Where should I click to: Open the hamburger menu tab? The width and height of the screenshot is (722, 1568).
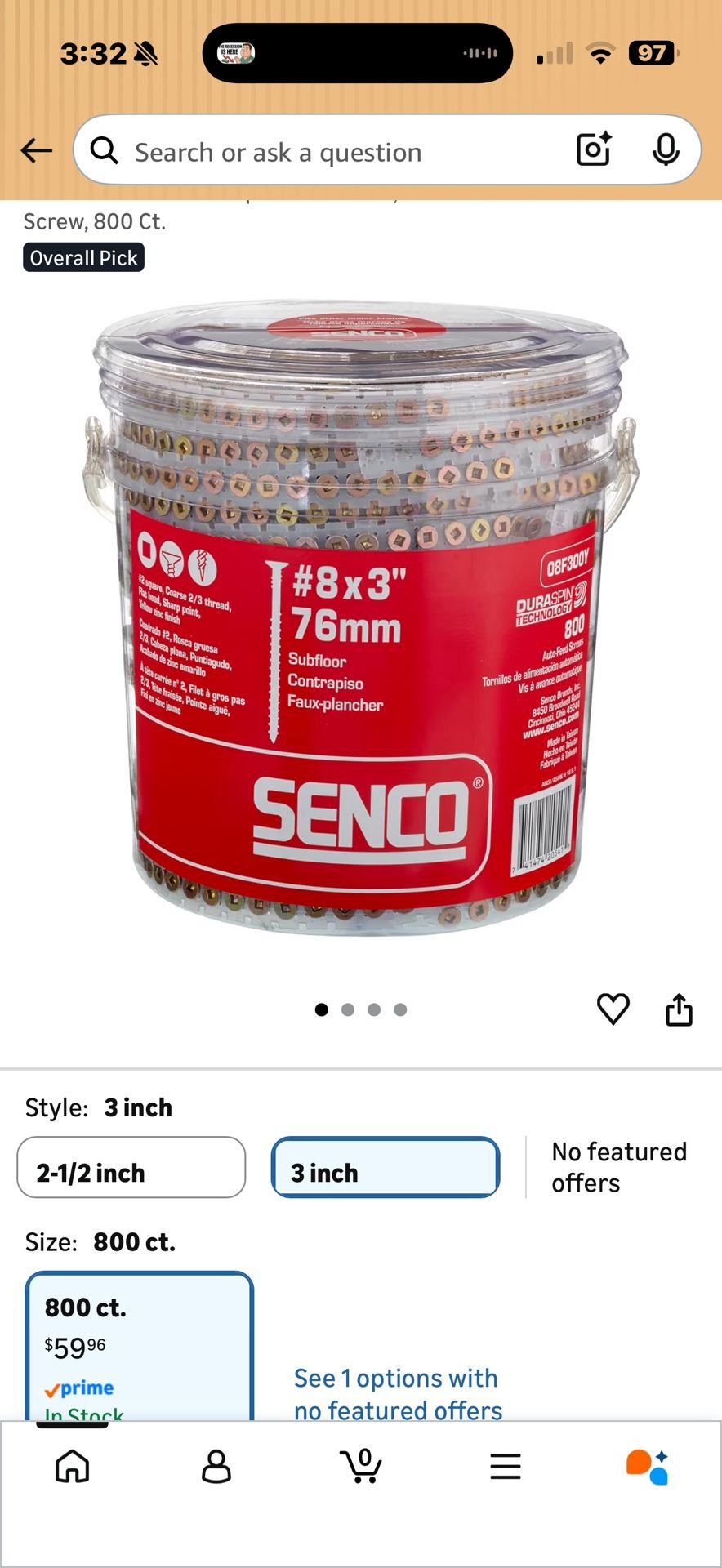tap(506, 1467)
